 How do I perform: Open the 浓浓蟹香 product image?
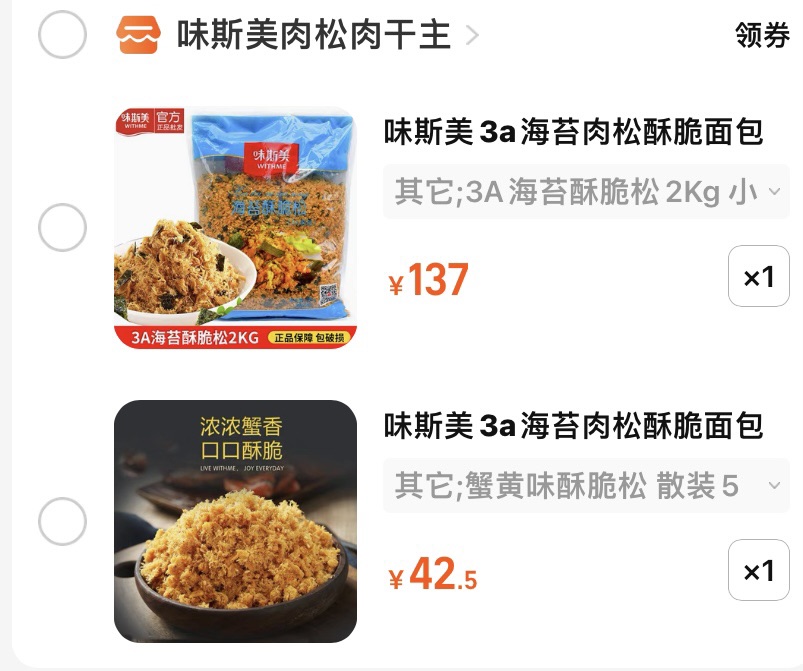pos(235,521)
